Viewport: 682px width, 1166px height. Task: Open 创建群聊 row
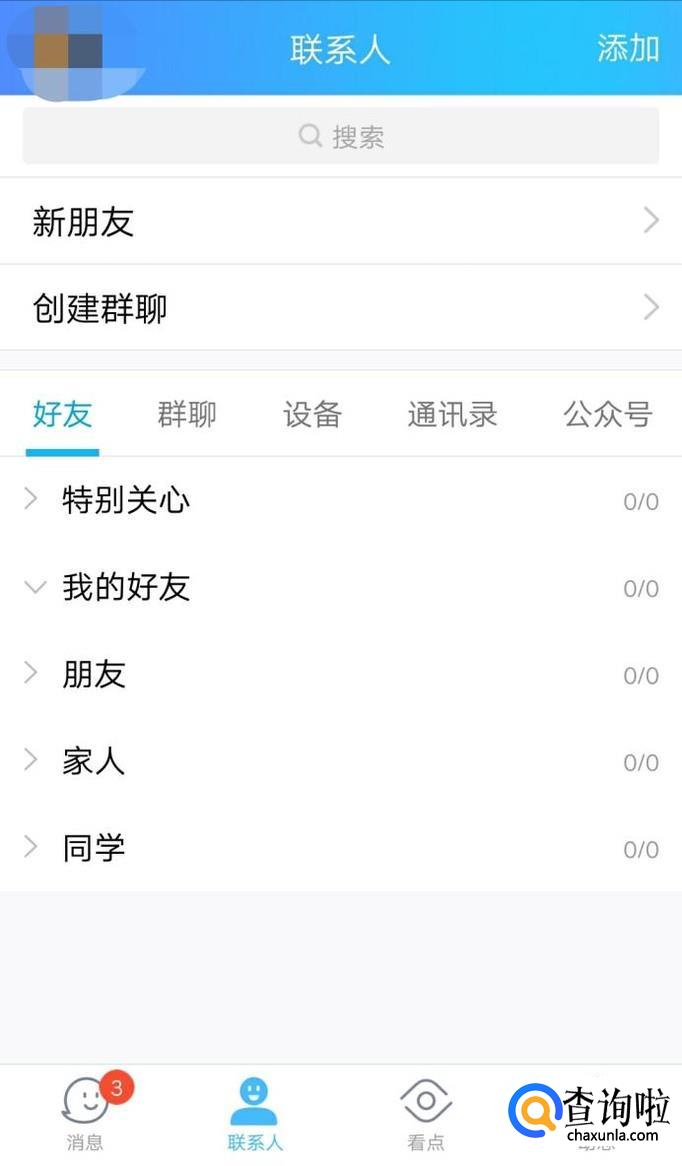[x=340, y=308]
